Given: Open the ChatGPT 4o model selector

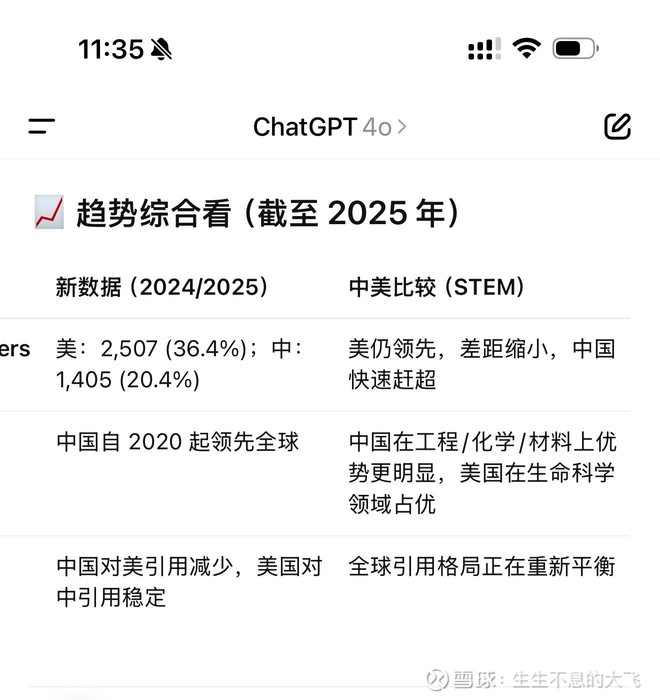Looking at the screenshot, I should [x=329, y=127].
